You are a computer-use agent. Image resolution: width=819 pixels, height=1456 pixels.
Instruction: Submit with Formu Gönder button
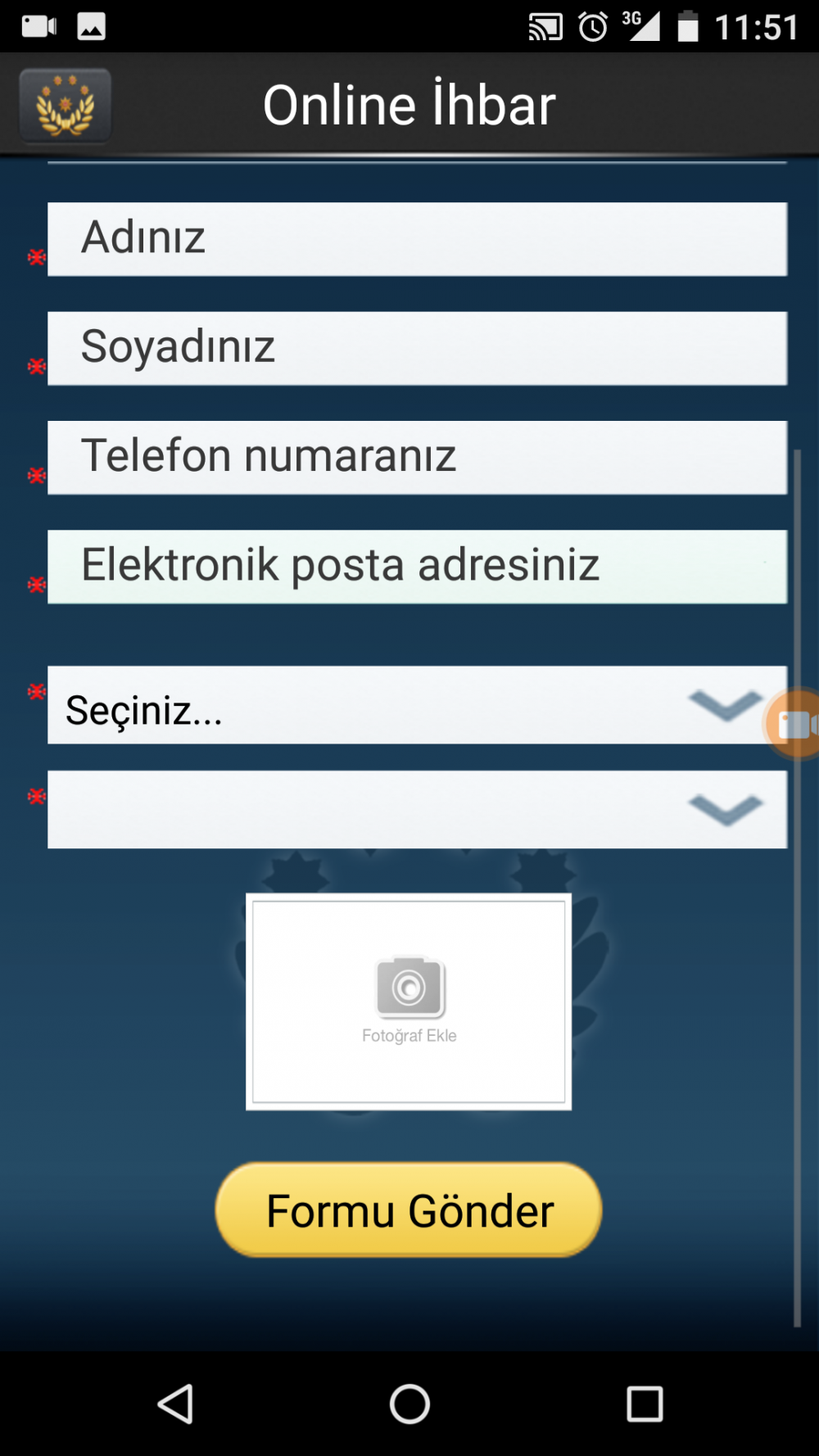click(409, 1210)
